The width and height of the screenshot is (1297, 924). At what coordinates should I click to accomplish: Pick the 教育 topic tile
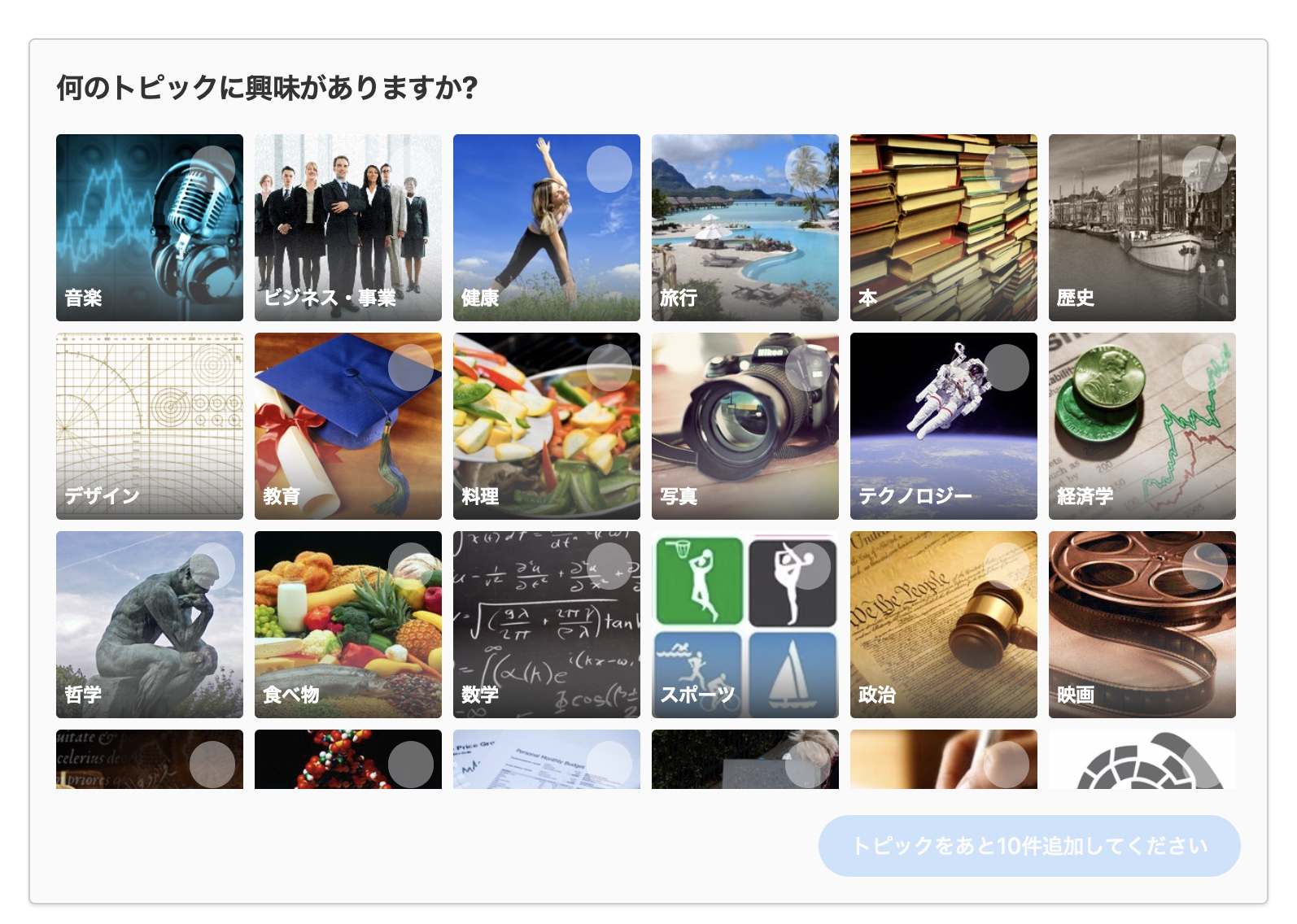point(347,426)
